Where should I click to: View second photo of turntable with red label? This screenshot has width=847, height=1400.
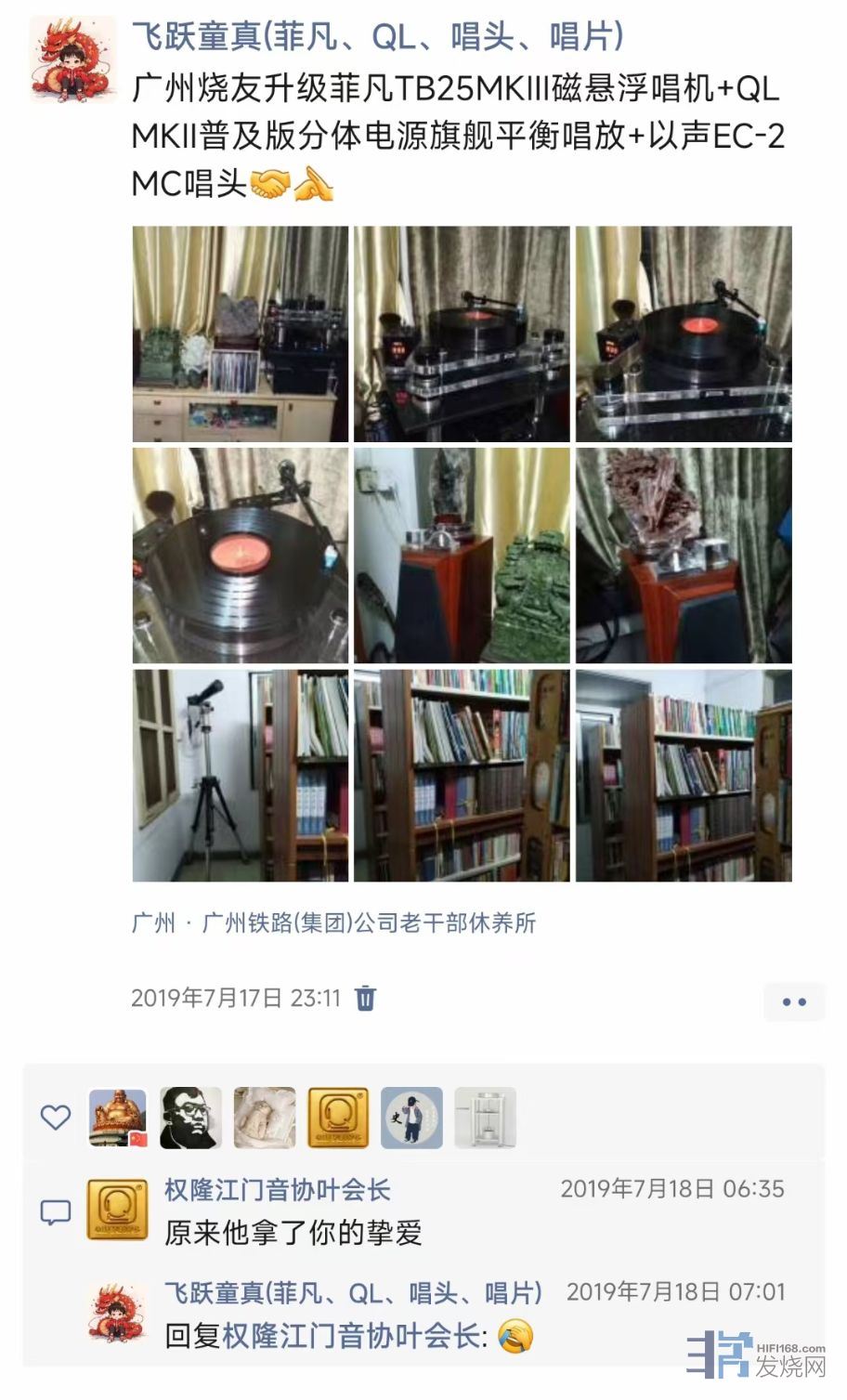[462, 334]
